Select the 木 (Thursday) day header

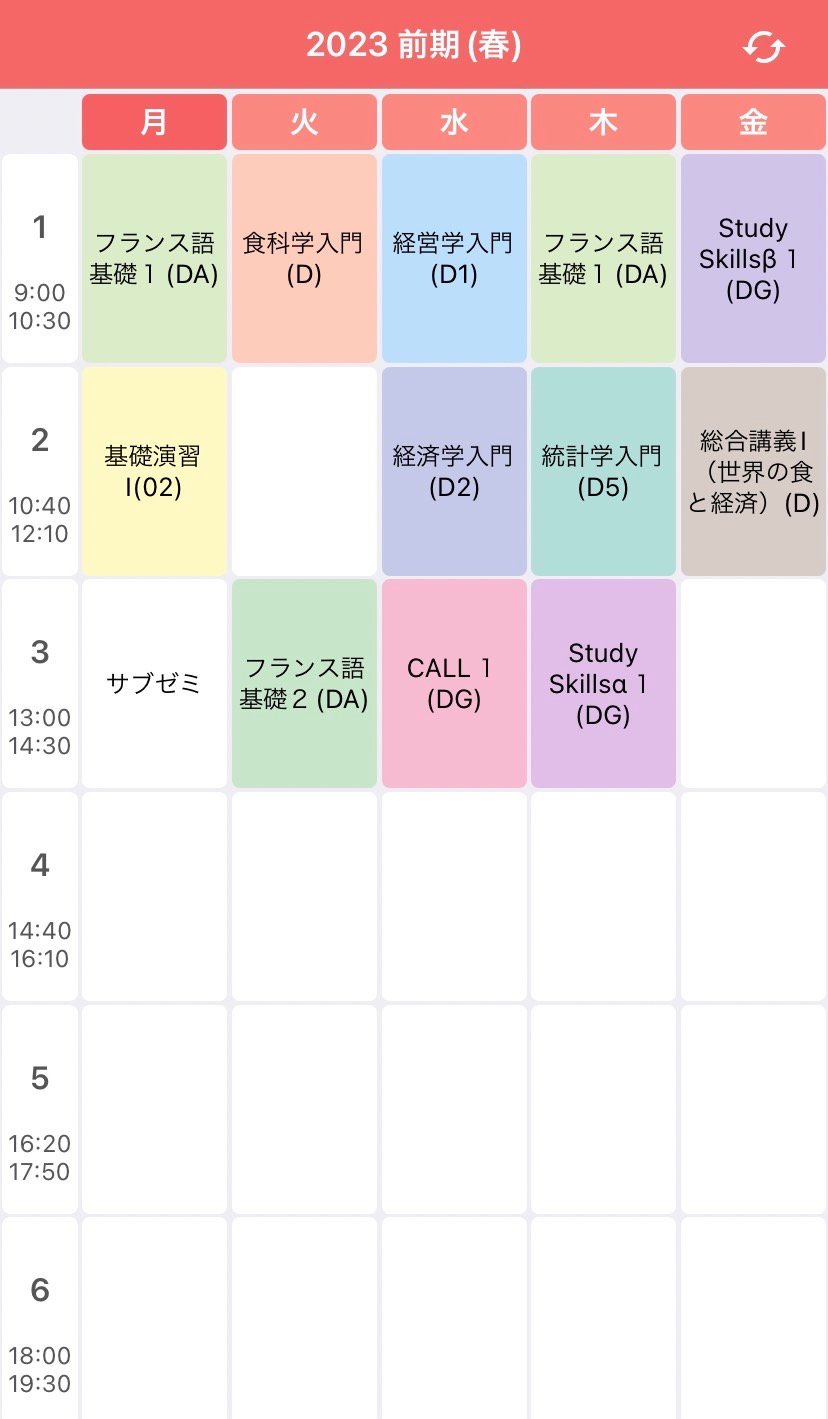603,122
